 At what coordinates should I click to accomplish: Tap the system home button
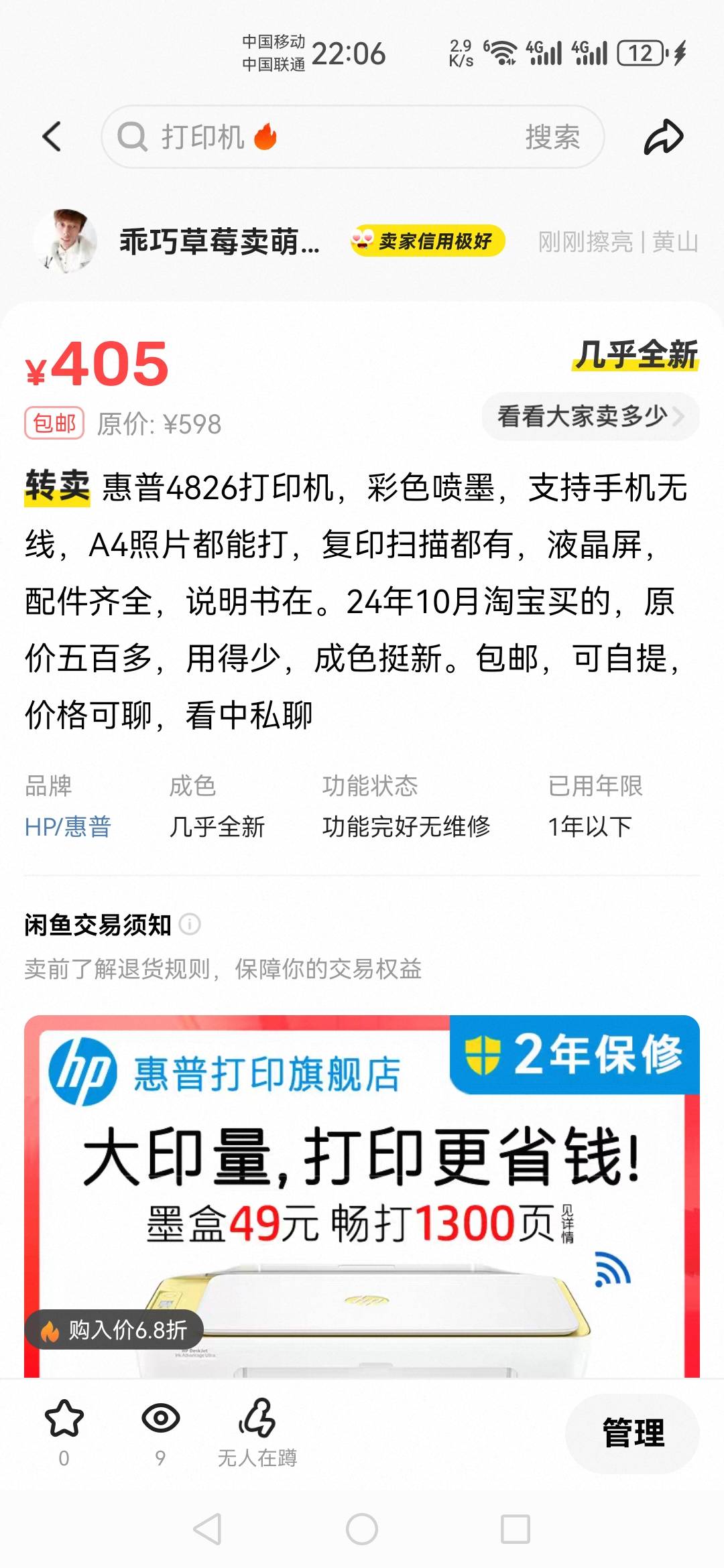point(362,1529)
